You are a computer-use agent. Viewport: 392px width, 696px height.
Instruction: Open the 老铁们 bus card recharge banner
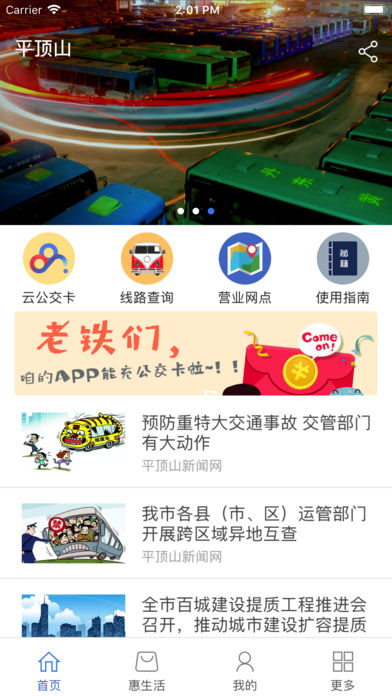[196, 353]
